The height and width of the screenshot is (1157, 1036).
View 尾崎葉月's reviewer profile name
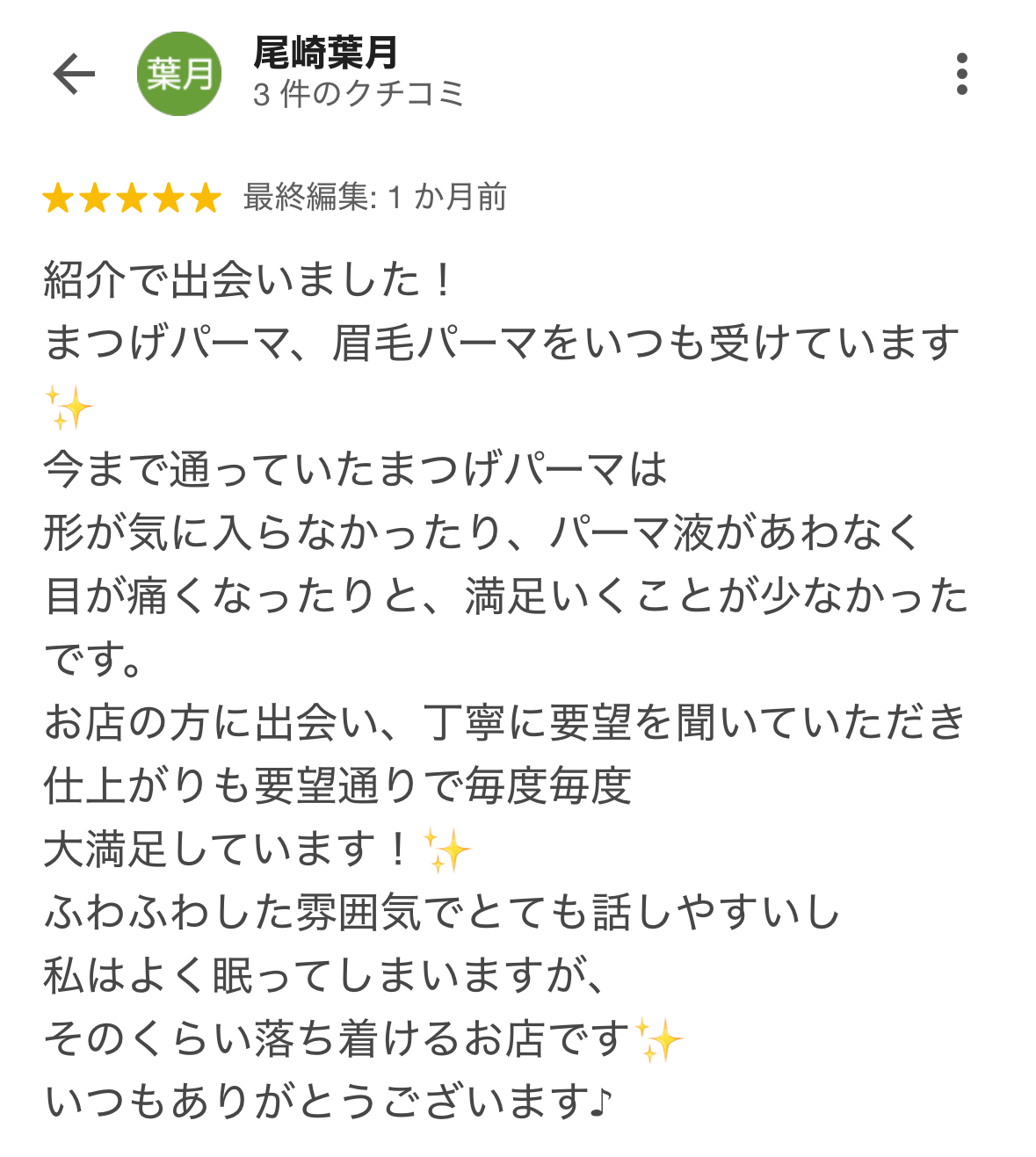pos(325,53)
